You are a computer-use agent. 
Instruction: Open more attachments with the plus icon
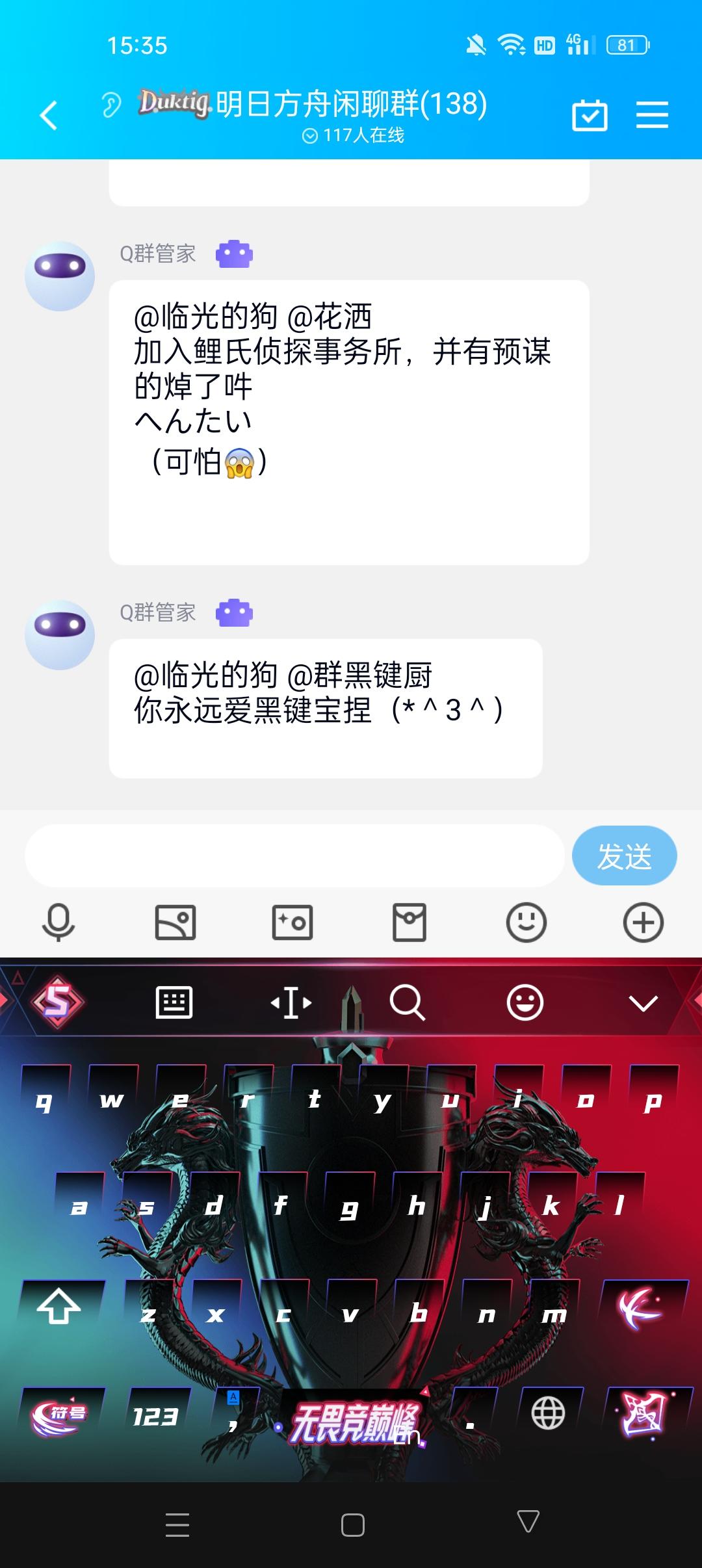coord(643,921)
